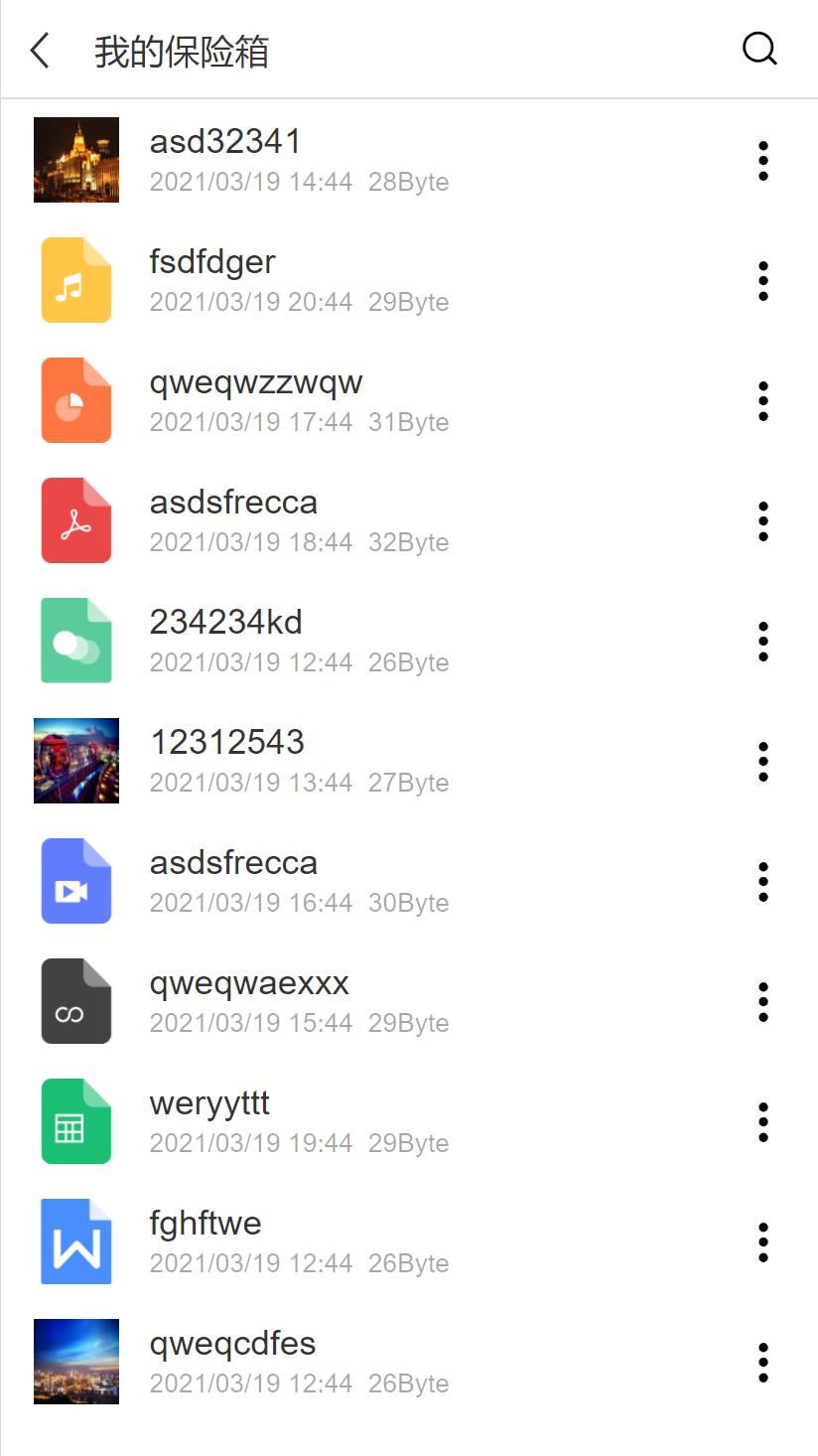The image size is (818, 1456).
Task: Open the file qweqwaexxx
Action: 409,1001
